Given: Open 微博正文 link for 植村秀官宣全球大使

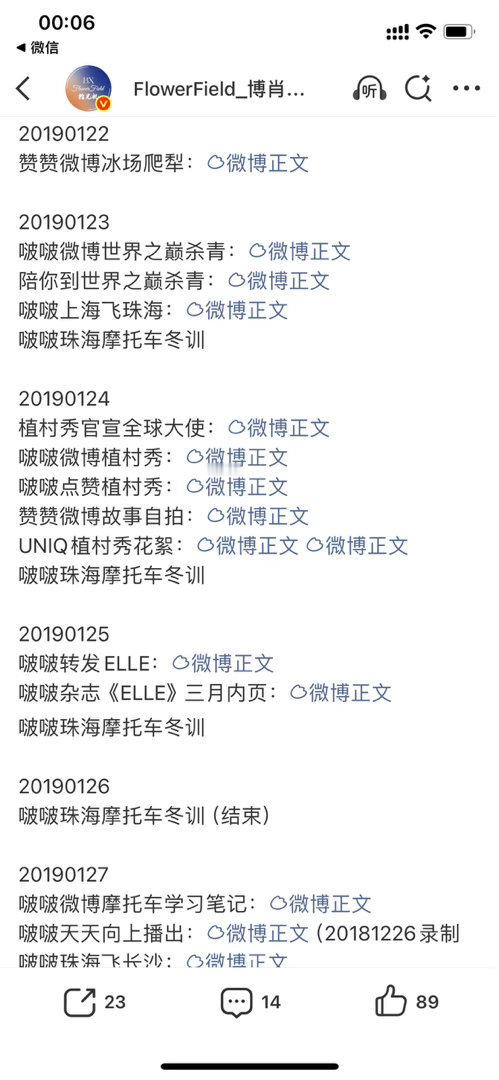Looking at the screenshot, I should coord(279,428).
